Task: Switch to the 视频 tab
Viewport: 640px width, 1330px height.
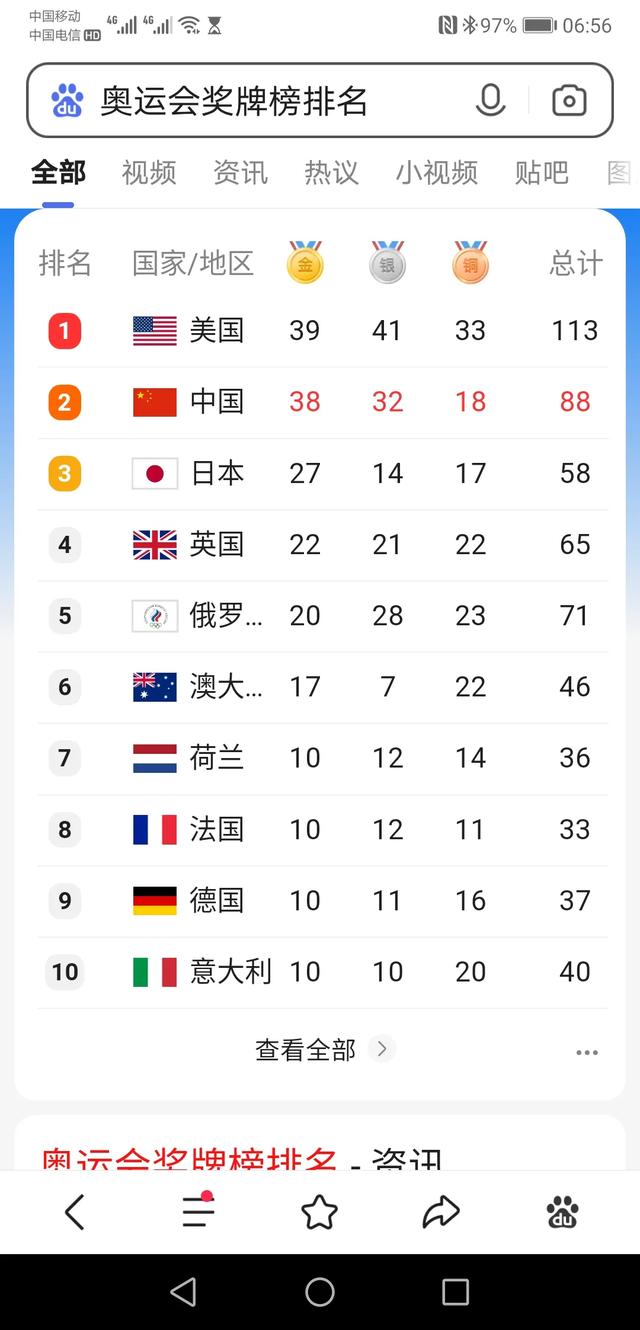Action: pos(149,172)
